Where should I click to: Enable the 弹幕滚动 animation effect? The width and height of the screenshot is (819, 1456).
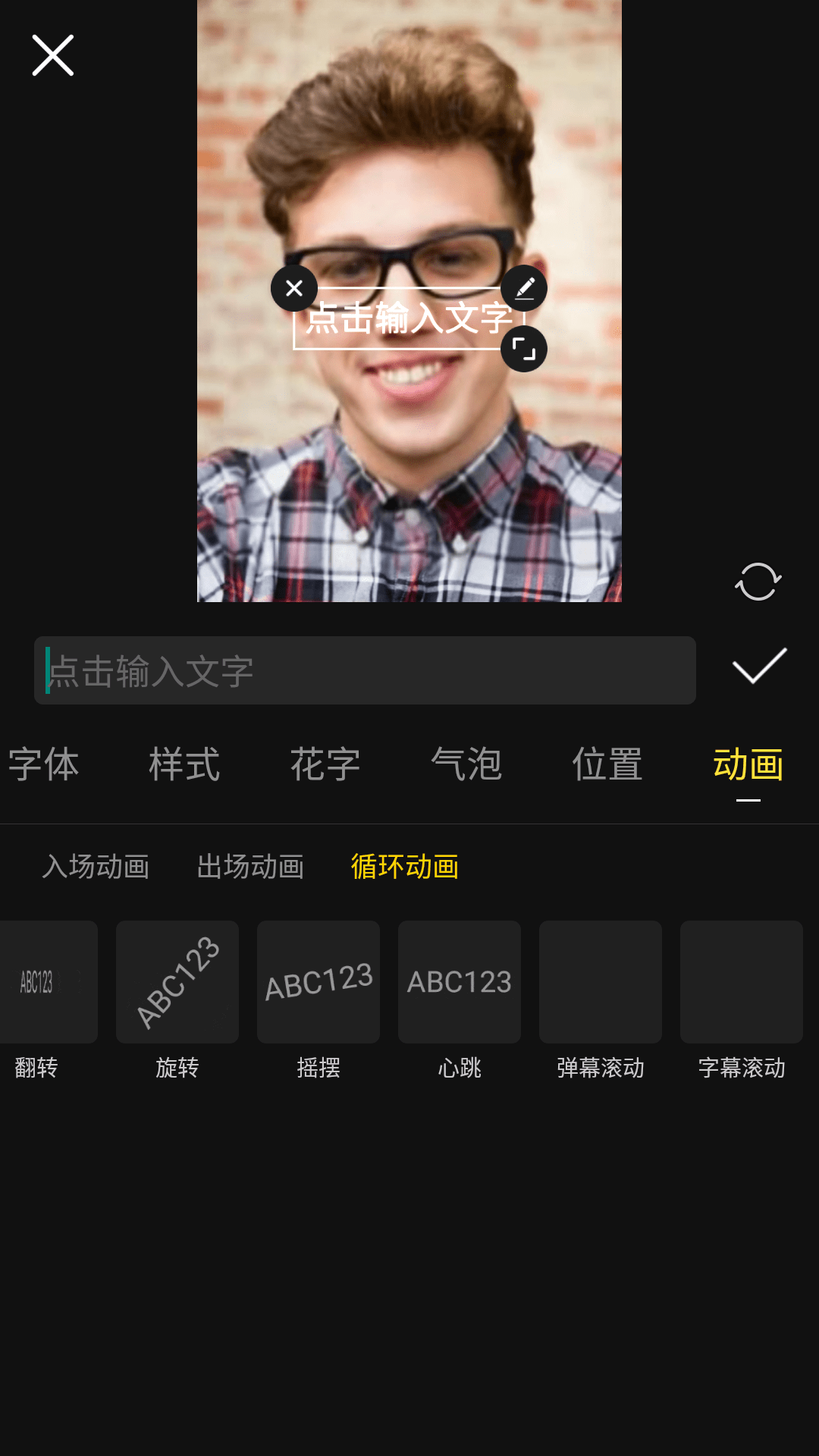pyautogui.click(x=600, y=981)
